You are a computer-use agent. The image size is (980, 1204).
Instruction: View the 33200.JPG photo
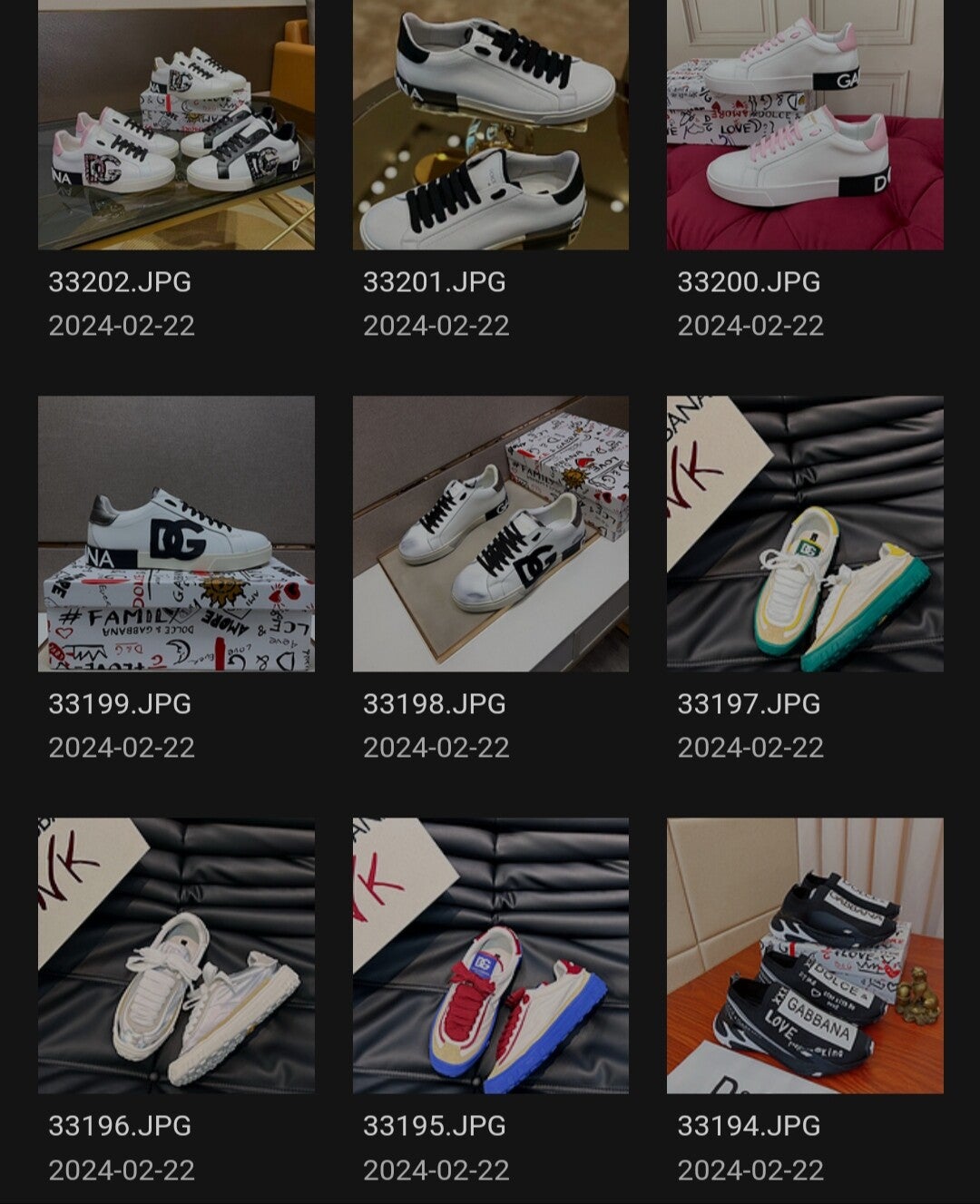[805, 124]
